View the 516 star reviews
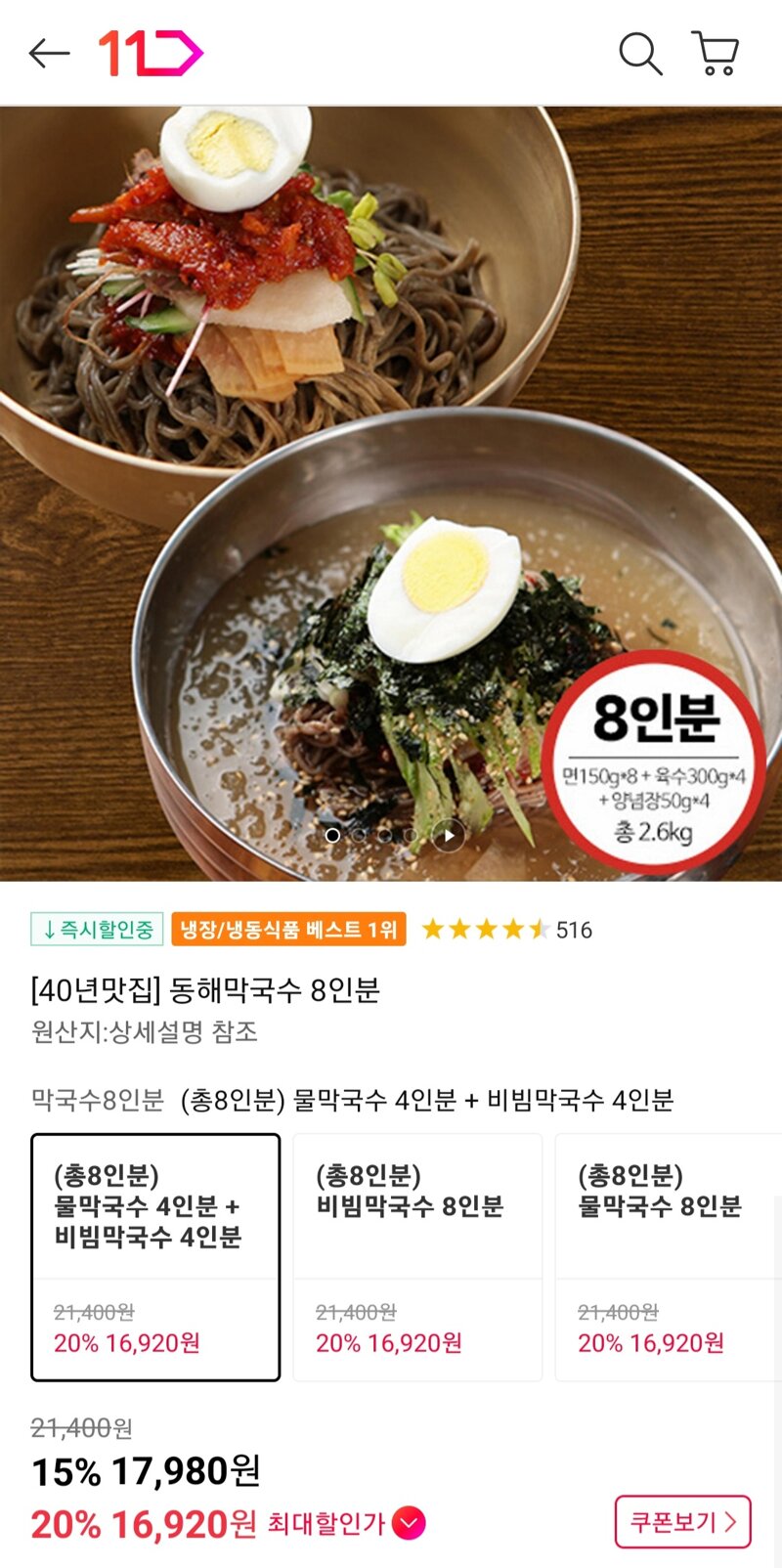 (x=506, y=930)
